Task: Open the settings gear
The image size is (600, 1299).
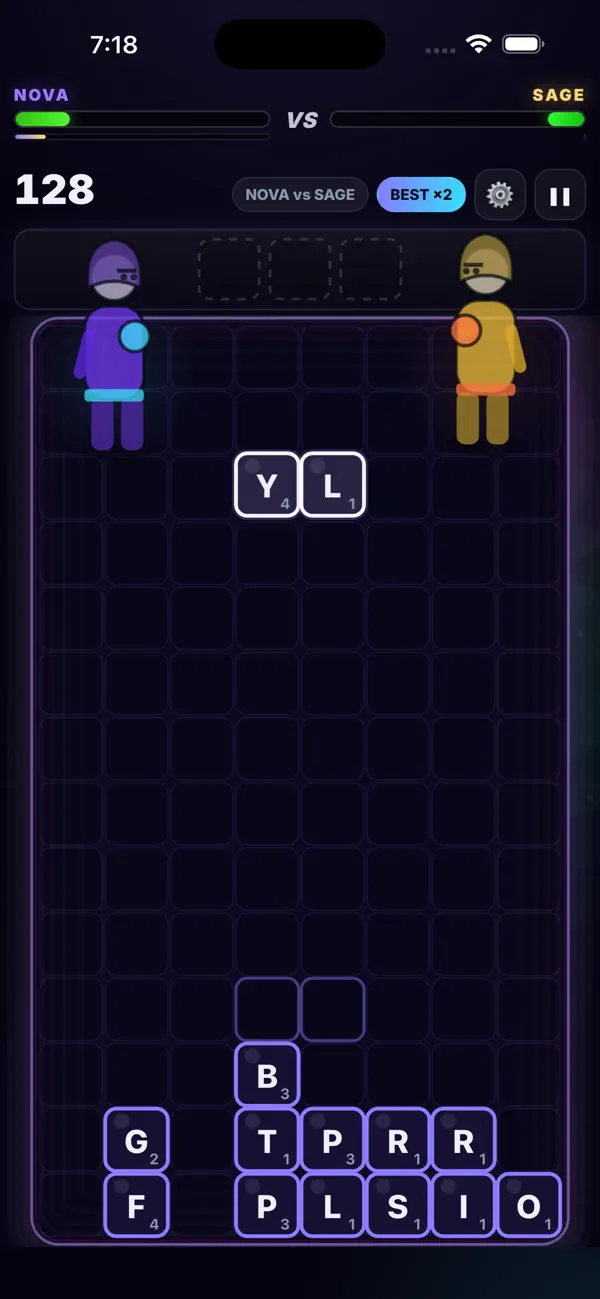Action: coord(500,195)
